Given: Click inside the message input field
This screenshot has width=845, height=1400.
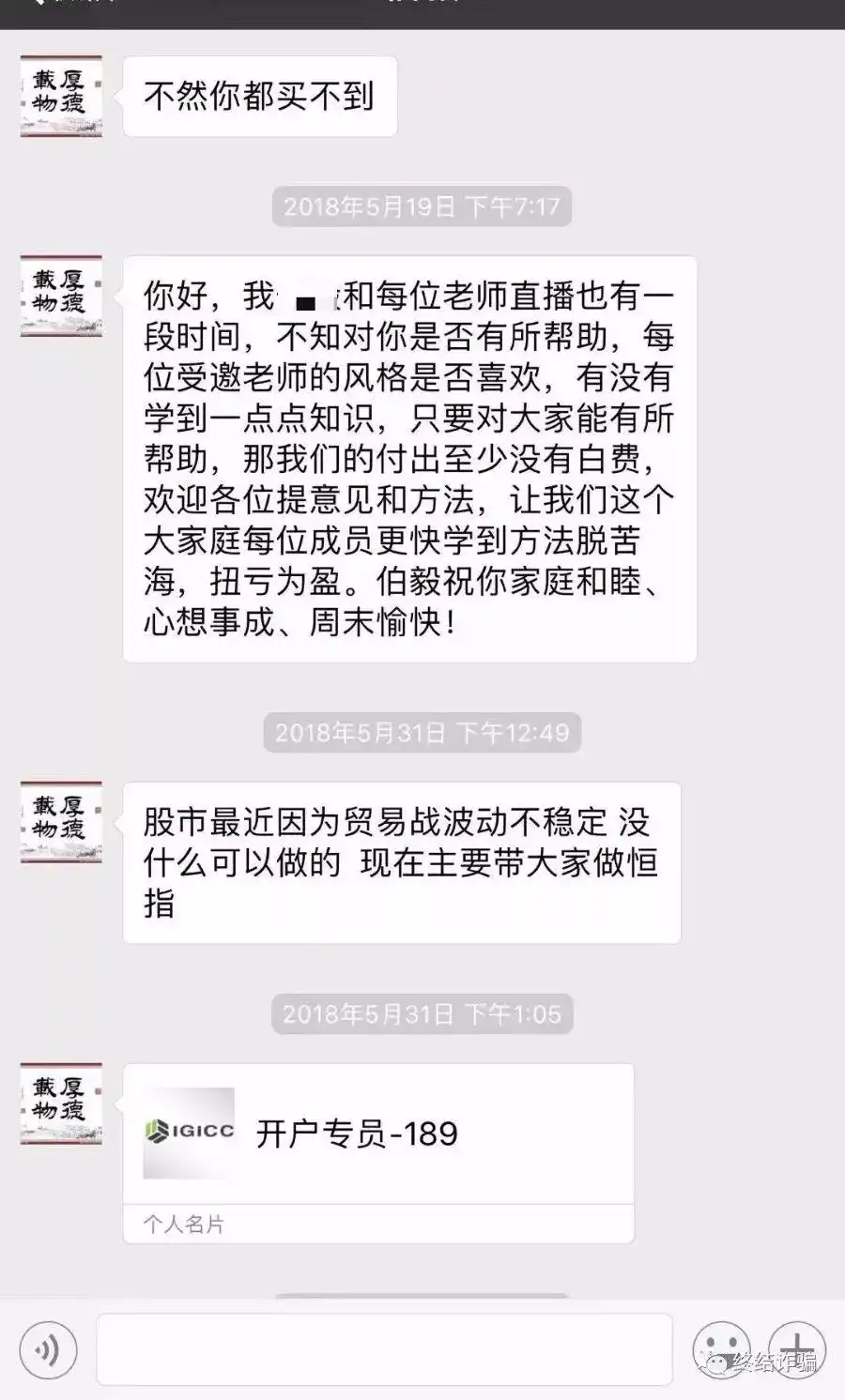Looking at the screenshot, I should [x=385, y=1349].
